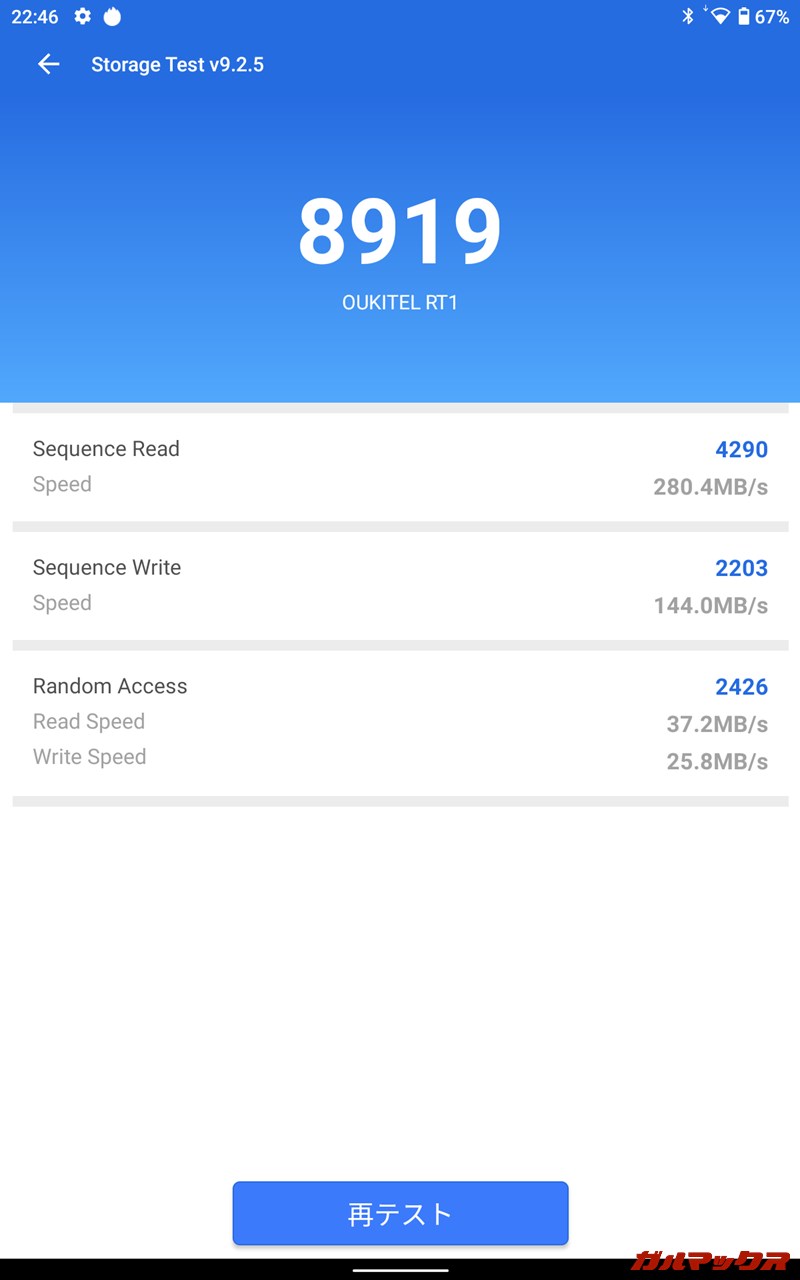Expand details for the 2203 Sequence Write score
Viewport: 800px width, 1280px height.
(741, 568)
